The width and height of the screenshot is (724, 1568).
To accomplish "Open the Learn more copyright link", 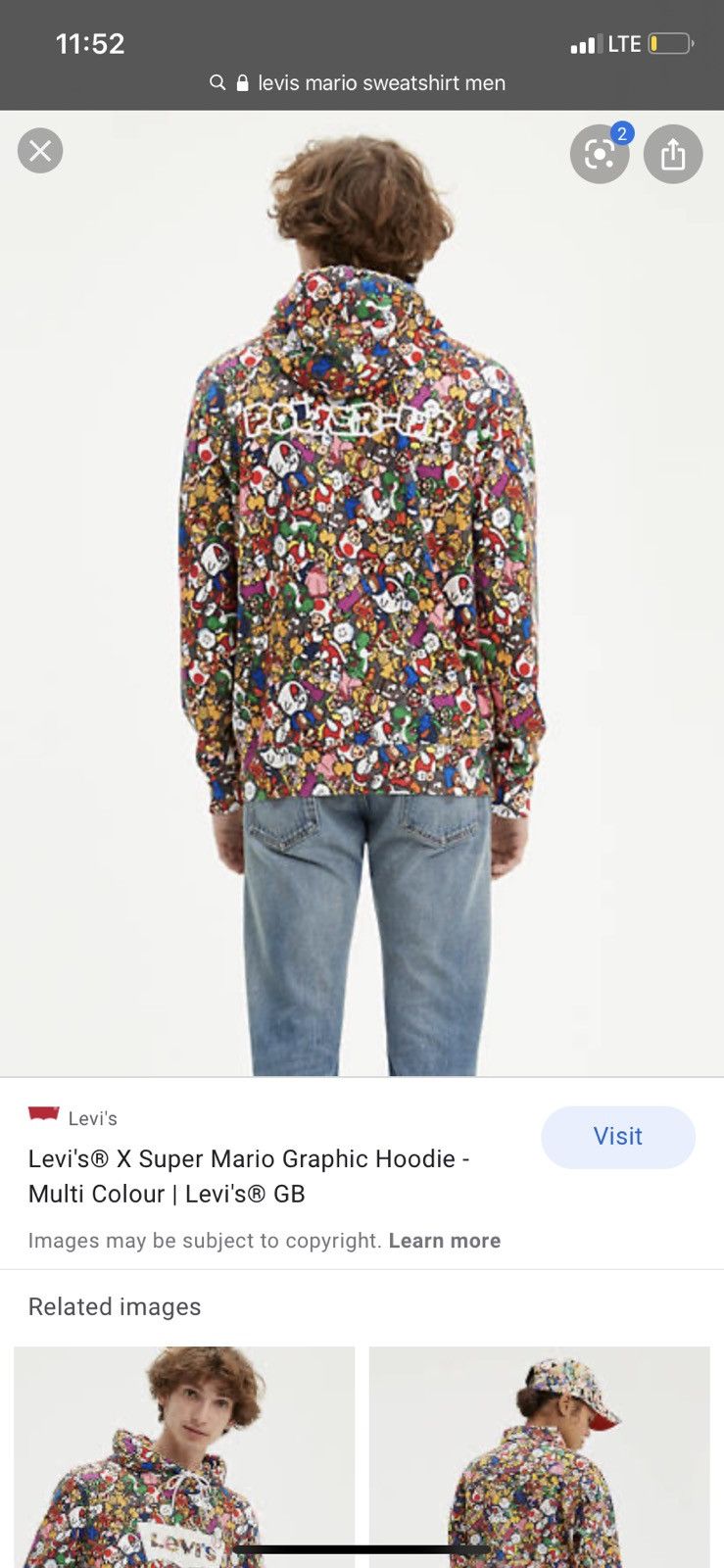I will coord(445,1241).
